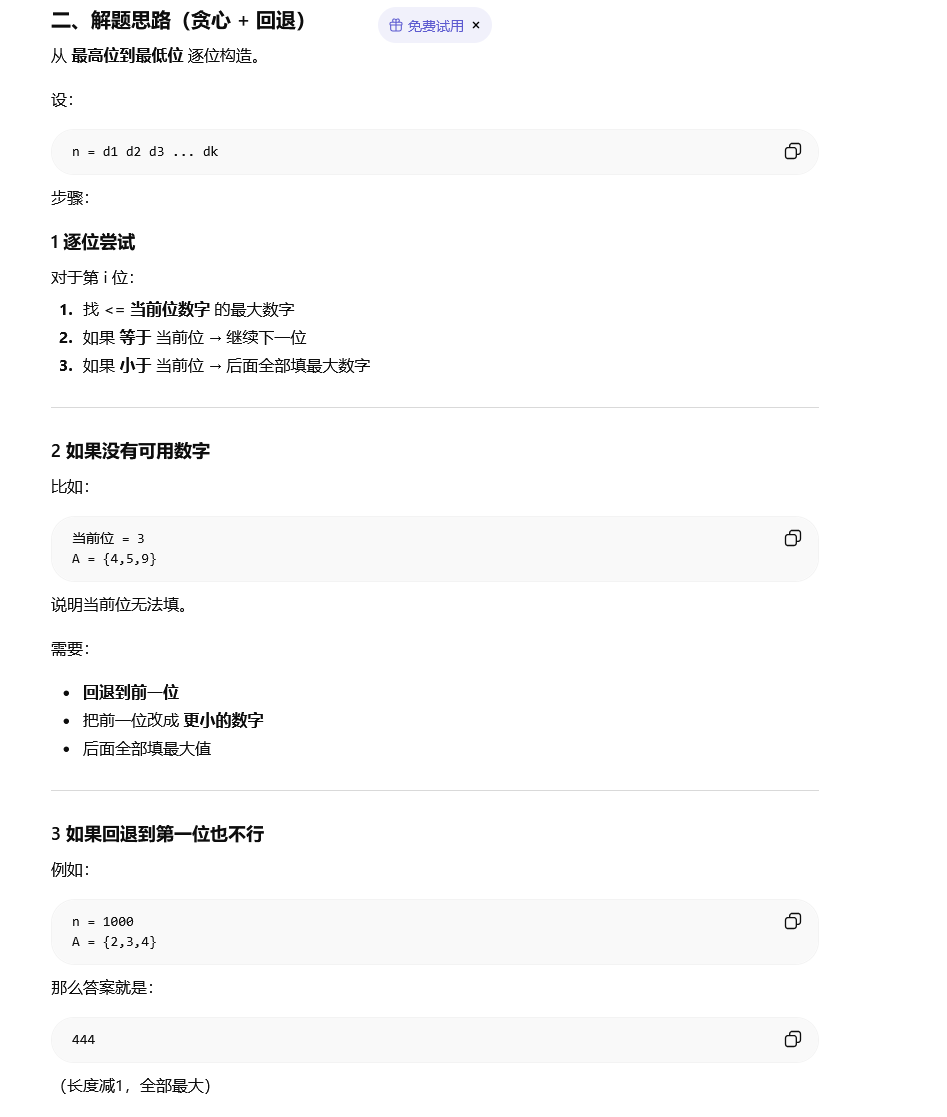Copy the n = 1000 code block
The image size is (947, 1117).
point(792,921)
